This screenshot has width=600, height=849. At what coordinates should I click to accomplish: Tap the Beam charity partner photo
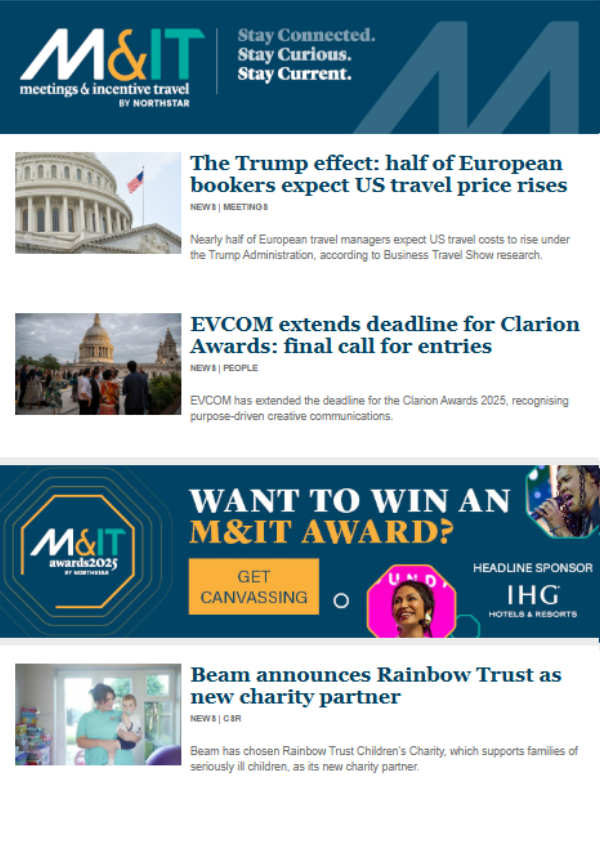click(98, 714)
